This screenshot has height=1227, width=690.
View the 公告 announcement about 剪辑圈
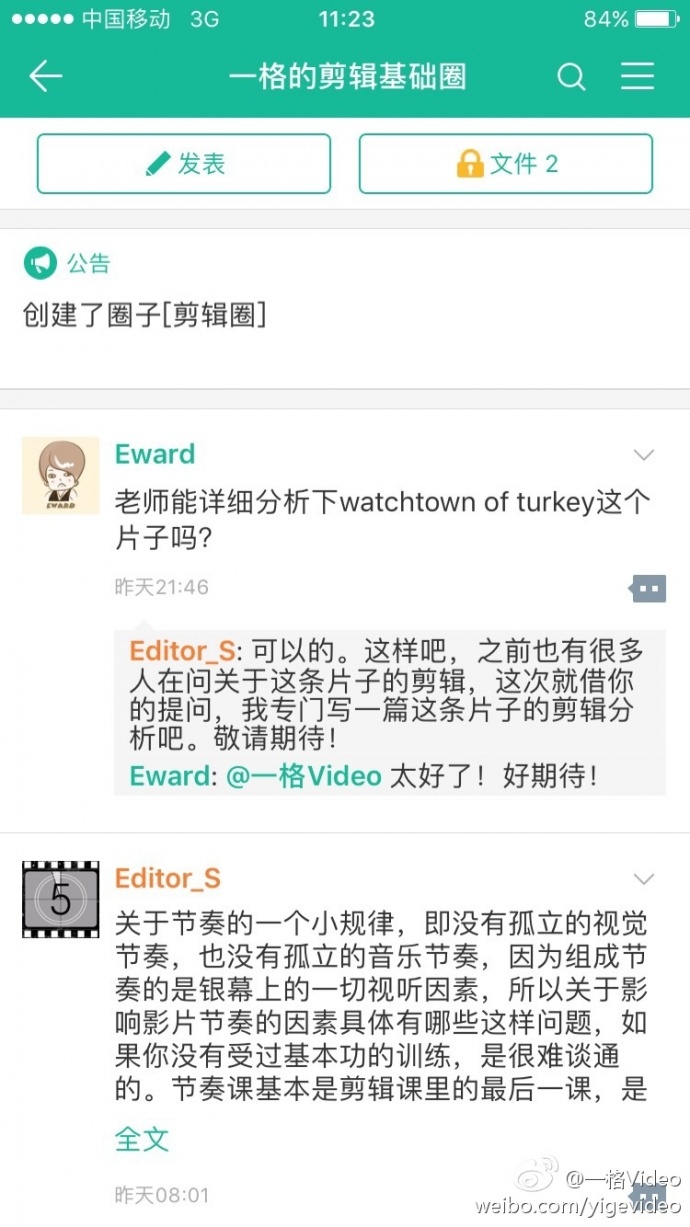point(145,316)
